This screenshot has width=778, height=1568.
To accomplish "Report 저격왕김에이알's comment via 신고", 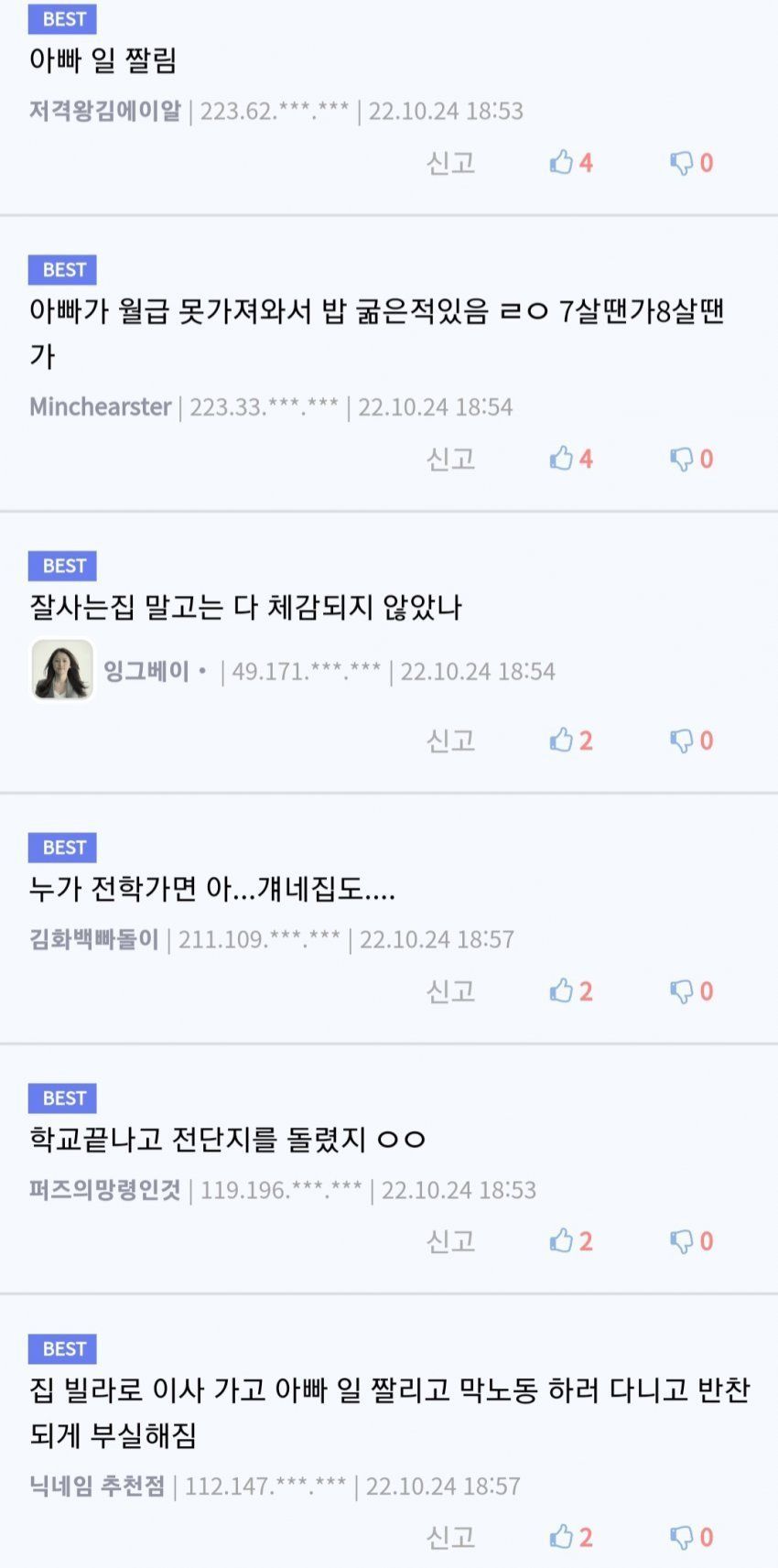I will (x=451, y=165).
